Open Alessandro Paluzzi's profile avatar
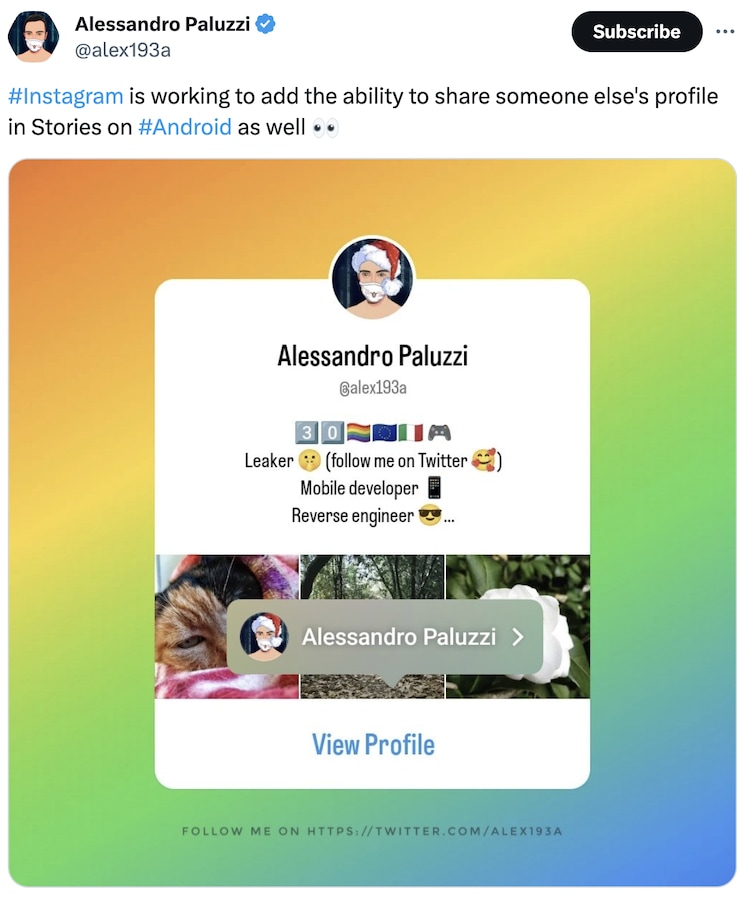The height and width of the screenshot is (909, 750). [33, 37]
